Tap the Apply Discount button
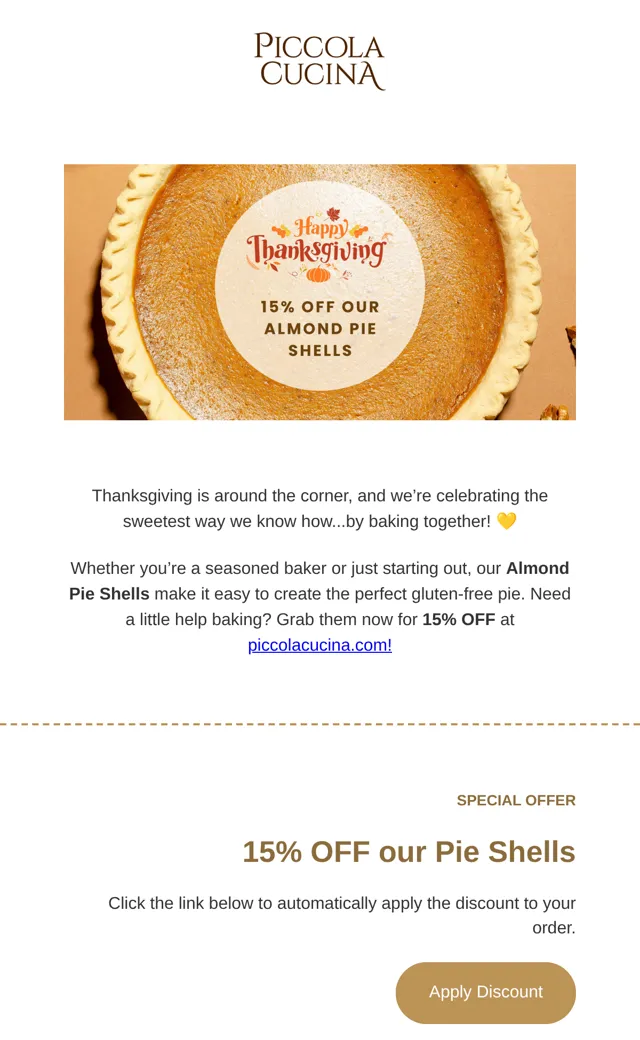640x1040 pixels. coord(485,992)
